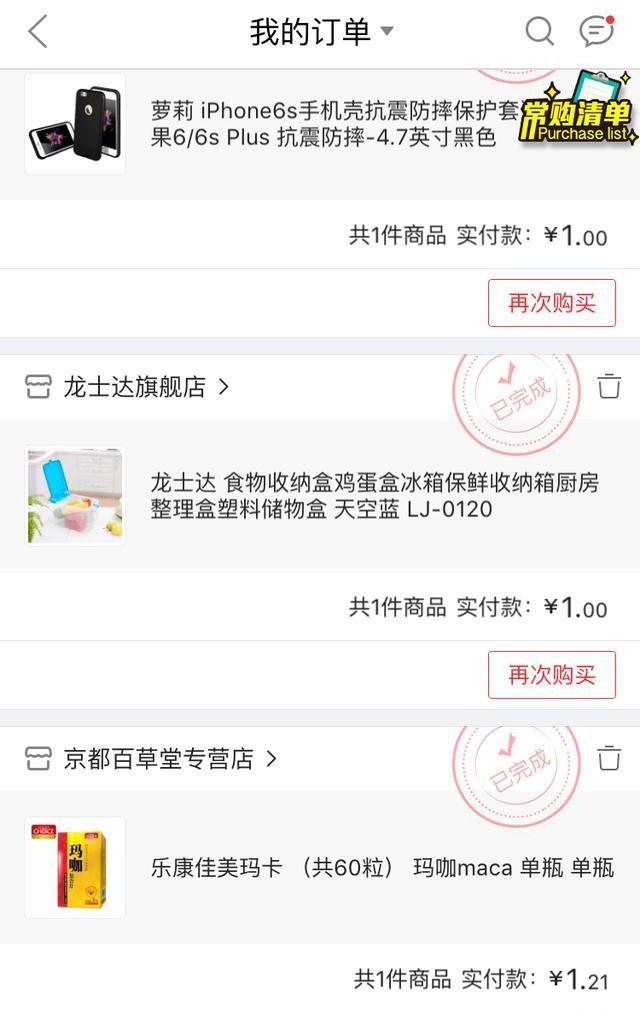The height and width of the screenshot is (1010, 640).
Task: Open the 乐康佳美玛卡 maca order details
Action: coord(380,868)
